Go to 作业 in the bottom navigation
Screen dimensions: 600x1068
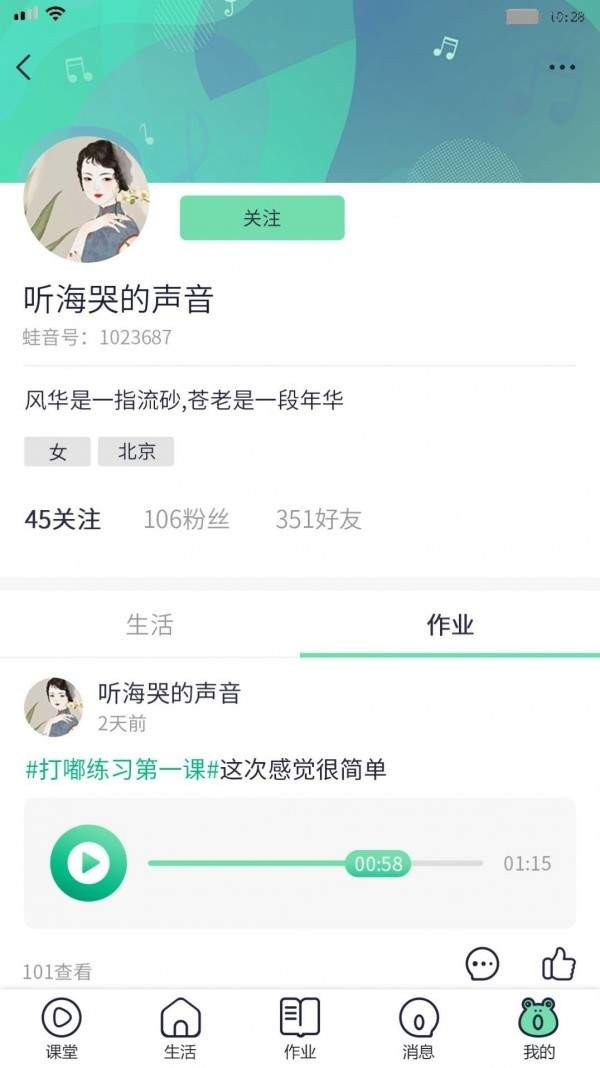[x=300, y=1028]
